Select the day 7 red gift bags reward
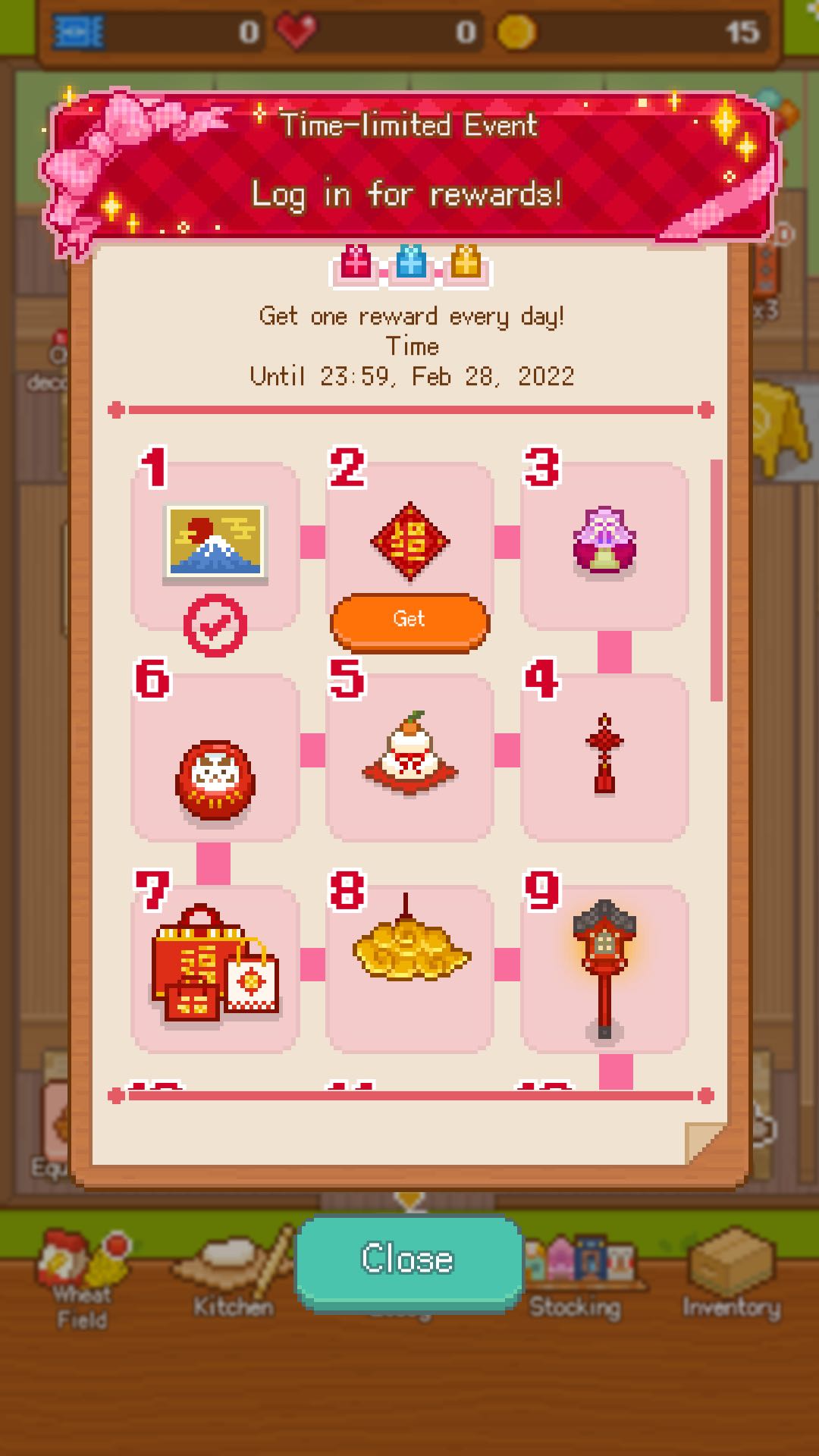The image size is (819, 1456). click(x=215, y=968)
